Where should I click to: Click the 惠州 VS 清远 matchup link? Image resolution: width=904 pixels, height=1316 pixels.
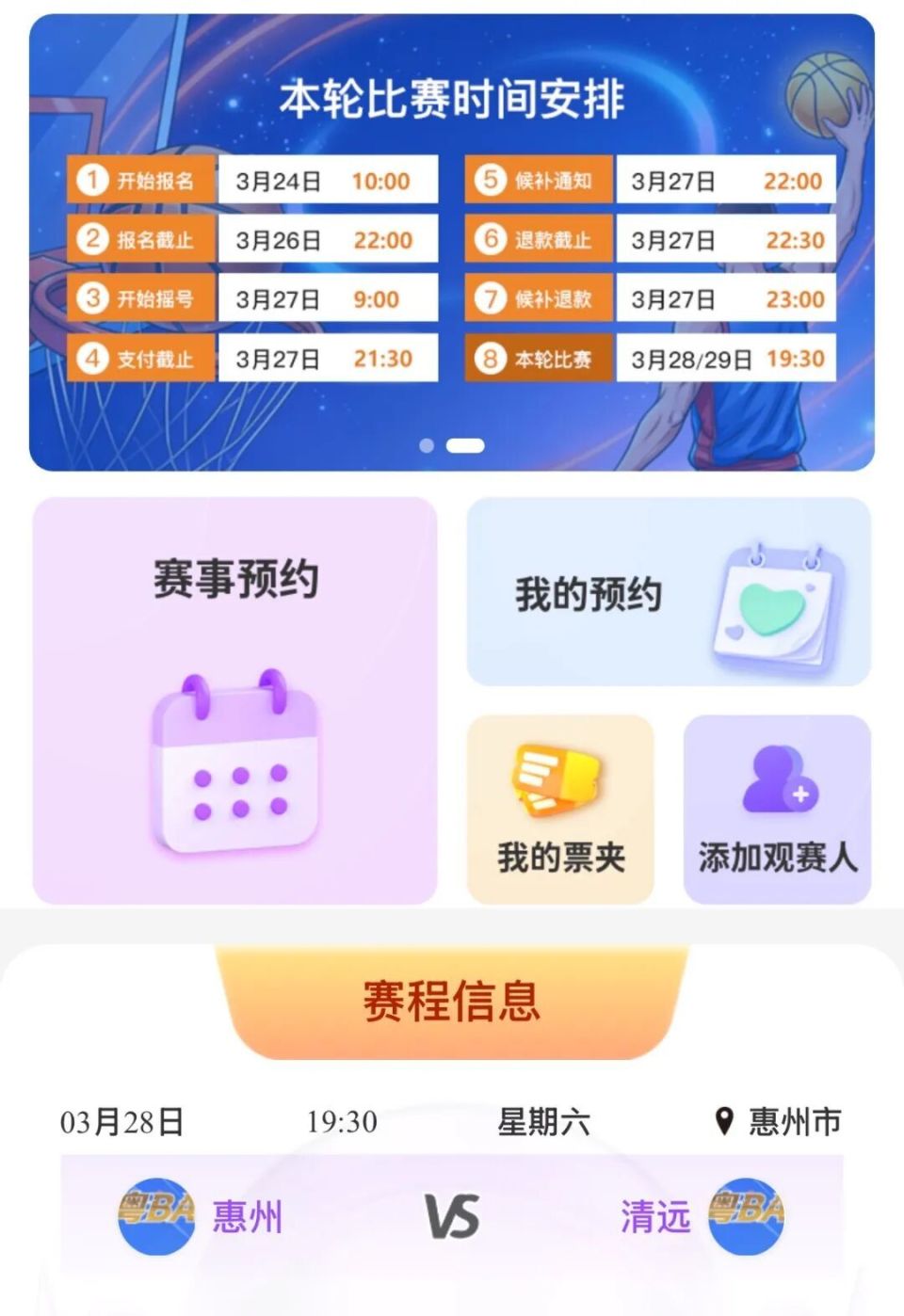coord(452,1217)
